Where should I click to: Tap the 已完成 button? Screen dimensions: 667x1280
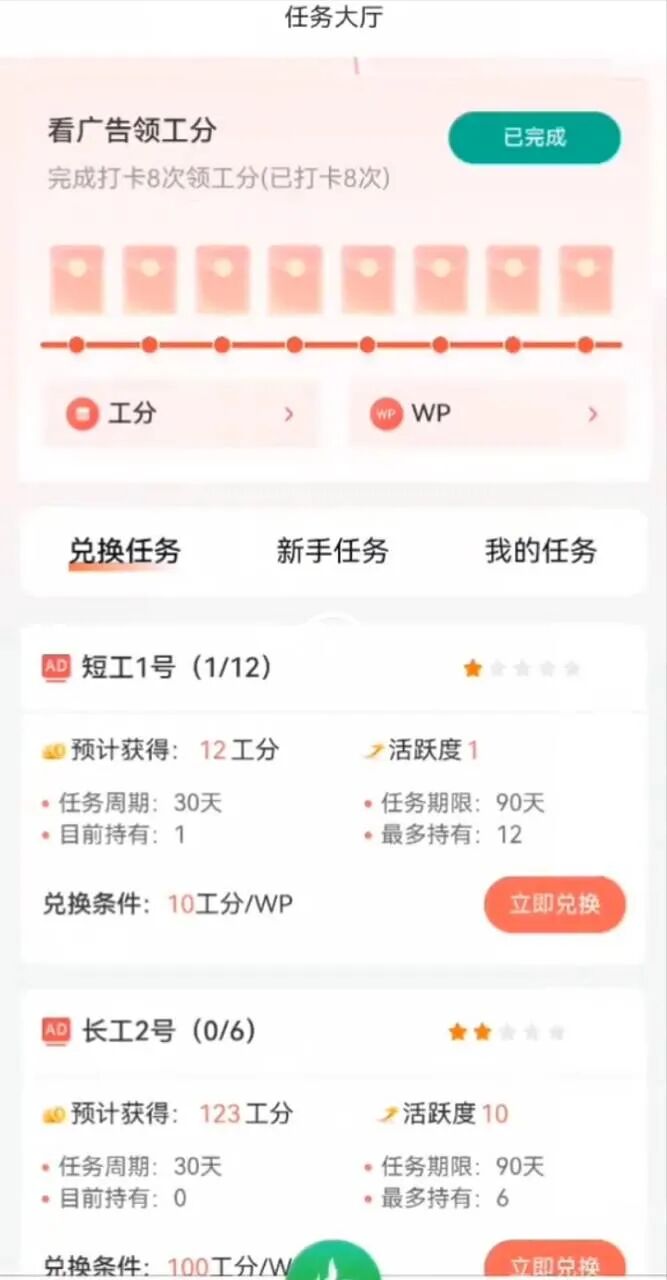tap(534, 138)
